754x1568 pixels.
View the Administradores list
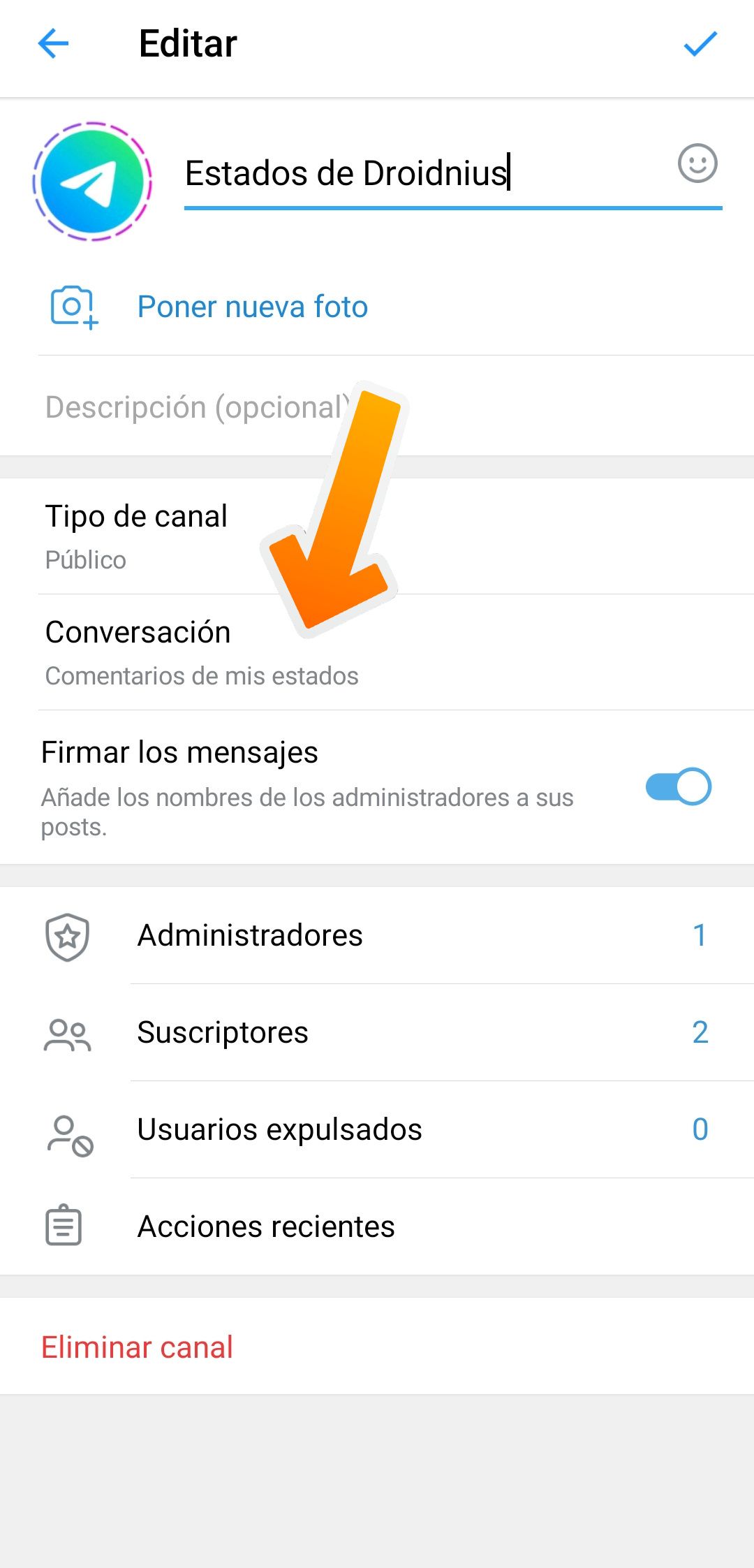pyautogui.click(x=377, y=935)
